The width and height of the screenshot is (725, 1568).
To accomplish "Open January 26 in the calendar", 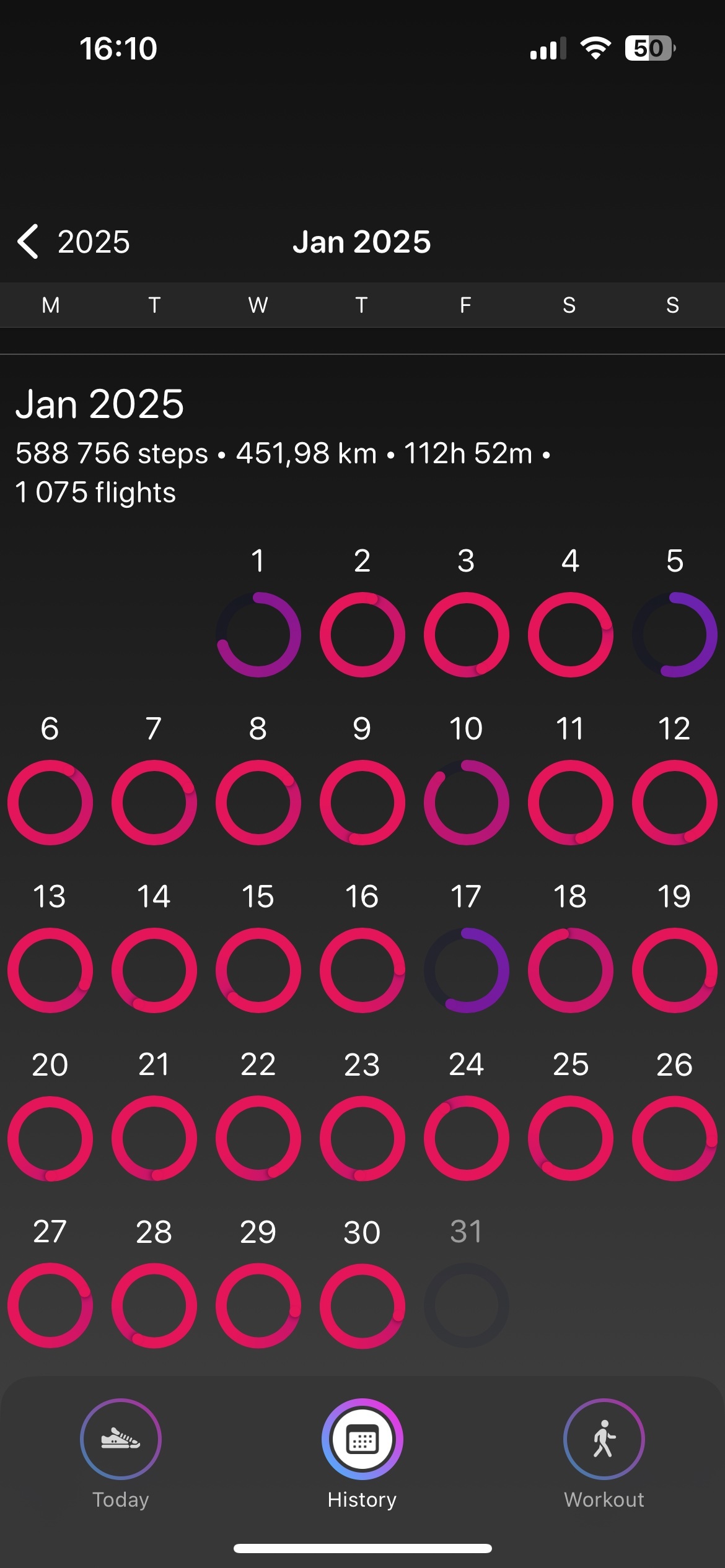I will (674, 1138).
